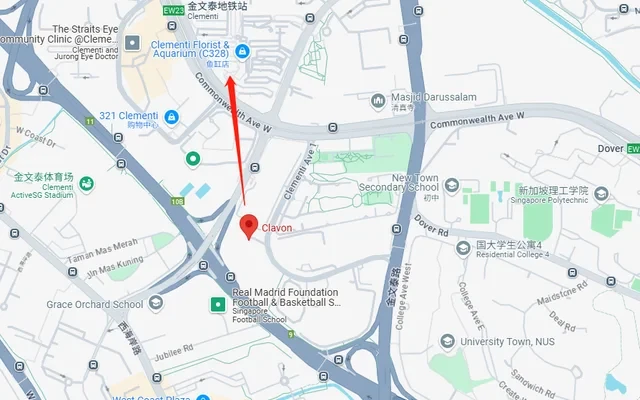This screenshot has height=400, width=640.
Task: Open Masjid Darussalam place marker
Action: pyautogui.click(x=378, y=101)
